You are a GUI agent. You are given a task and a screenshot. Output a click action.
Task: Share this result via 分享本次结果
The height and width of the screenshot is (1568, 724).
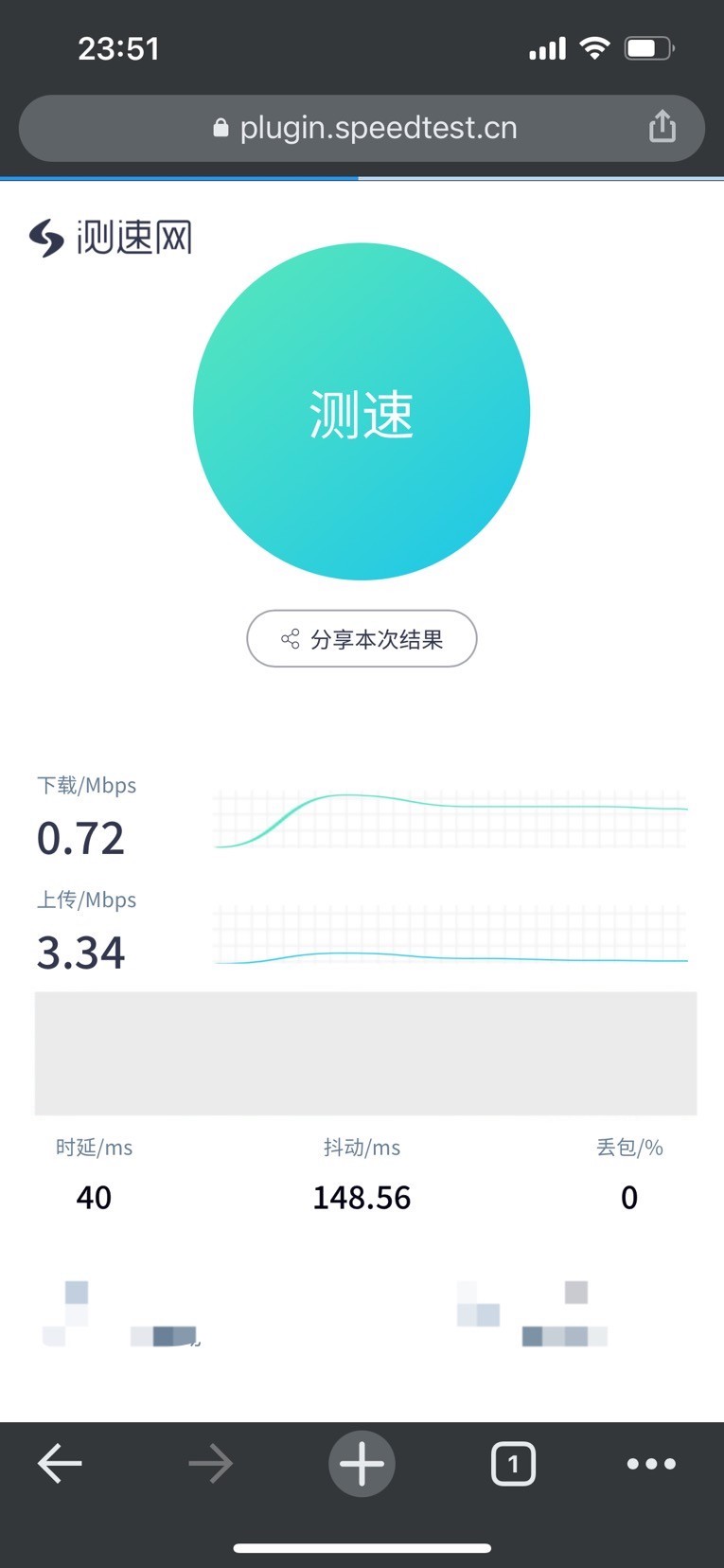[362, 639]
